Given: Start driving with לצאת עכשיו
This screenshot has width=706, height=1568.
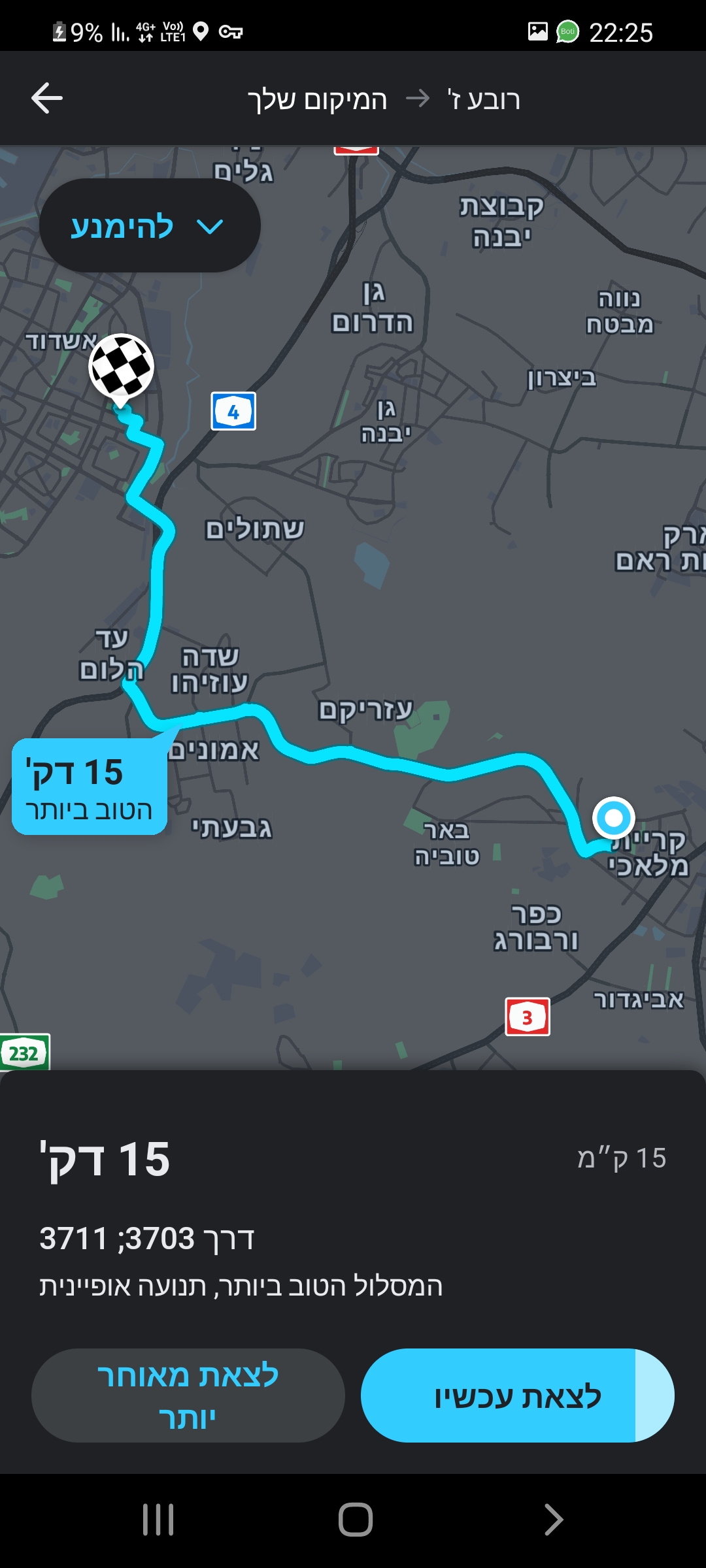Looking at the screenshot, I should (x=516, y=1395).
